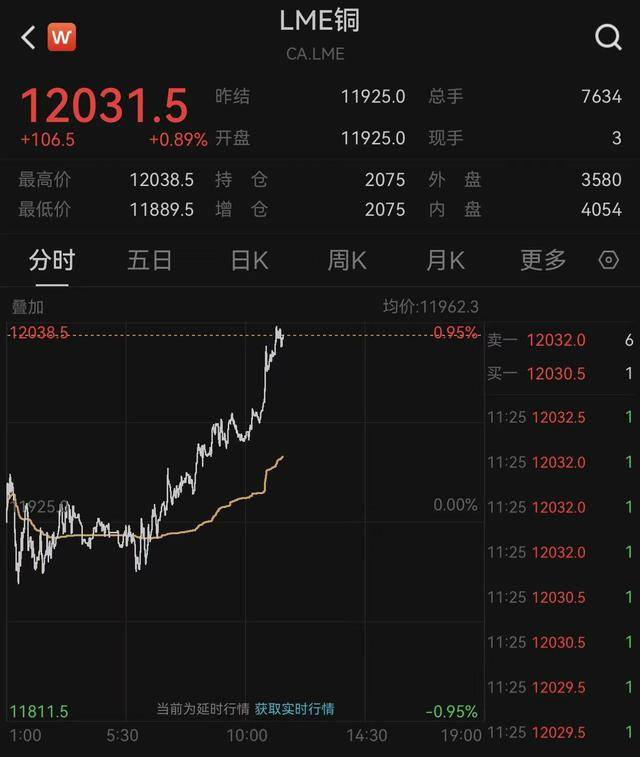Tap 叠加 to overlay a comparison
The image size is (640, 757).
(27, 307)
